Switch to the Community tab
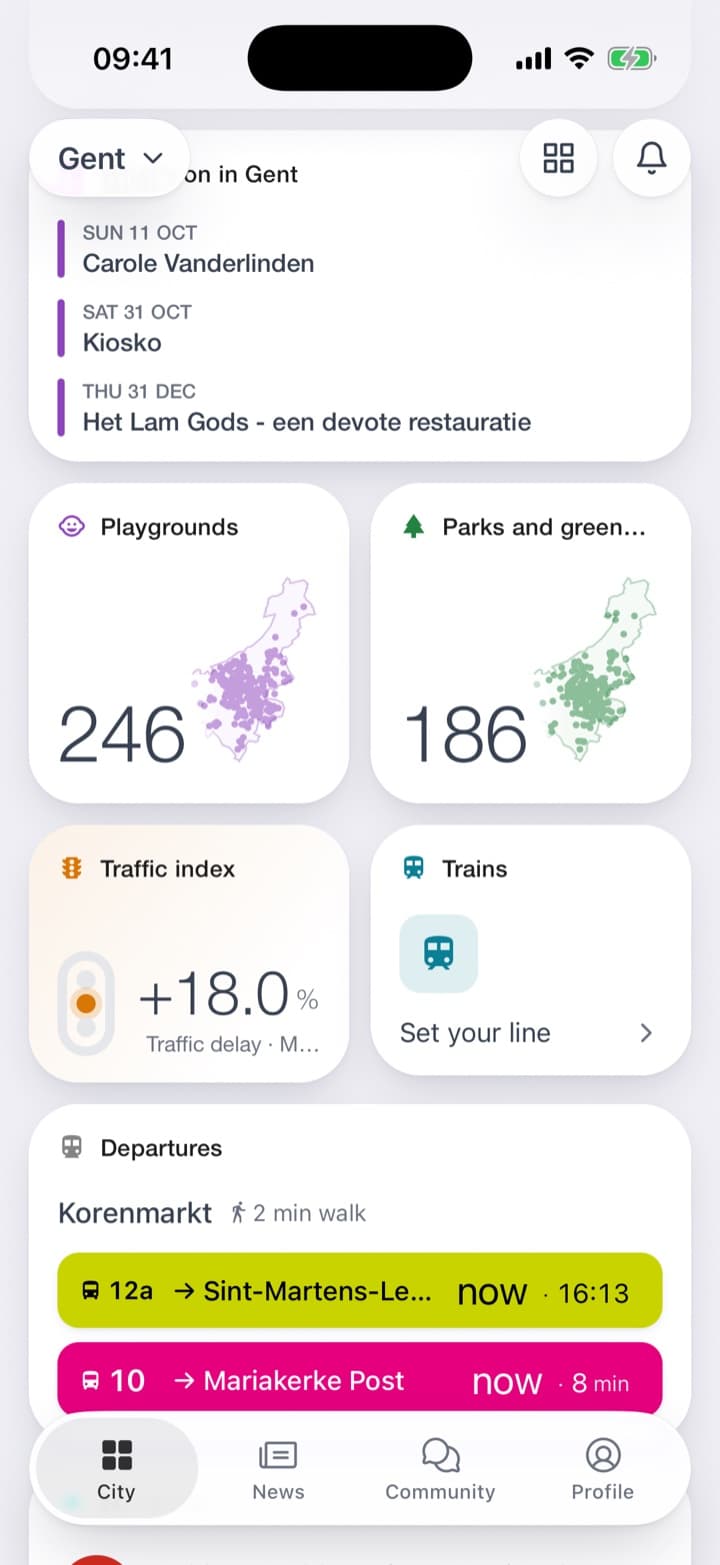Viewport: 720px width, 1565px height. click(x=440, y=1470)
